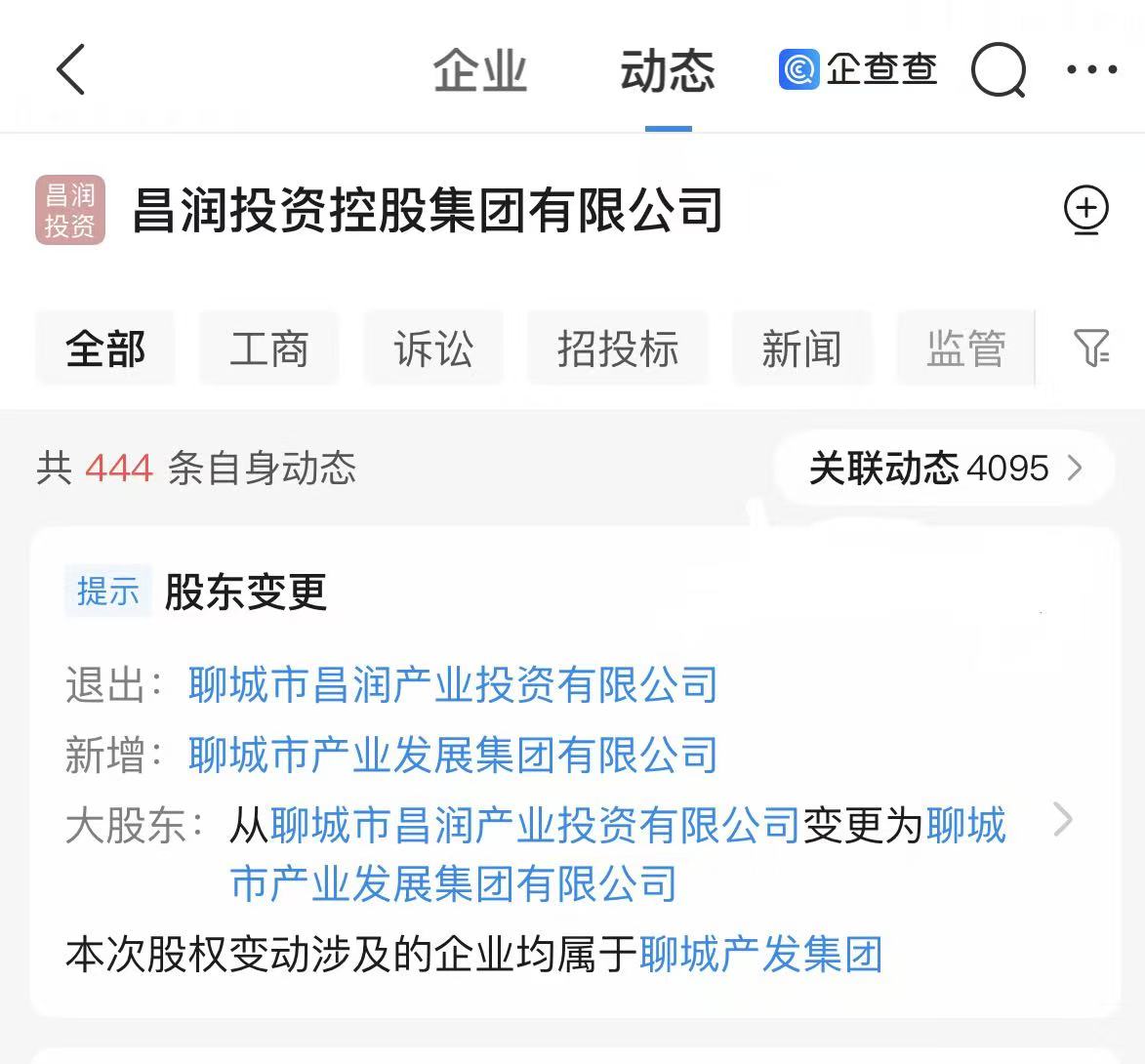Go back using the back arrow
Image resolution: width=1145 pixels, height=1064 pixels.
pos(70,70)
